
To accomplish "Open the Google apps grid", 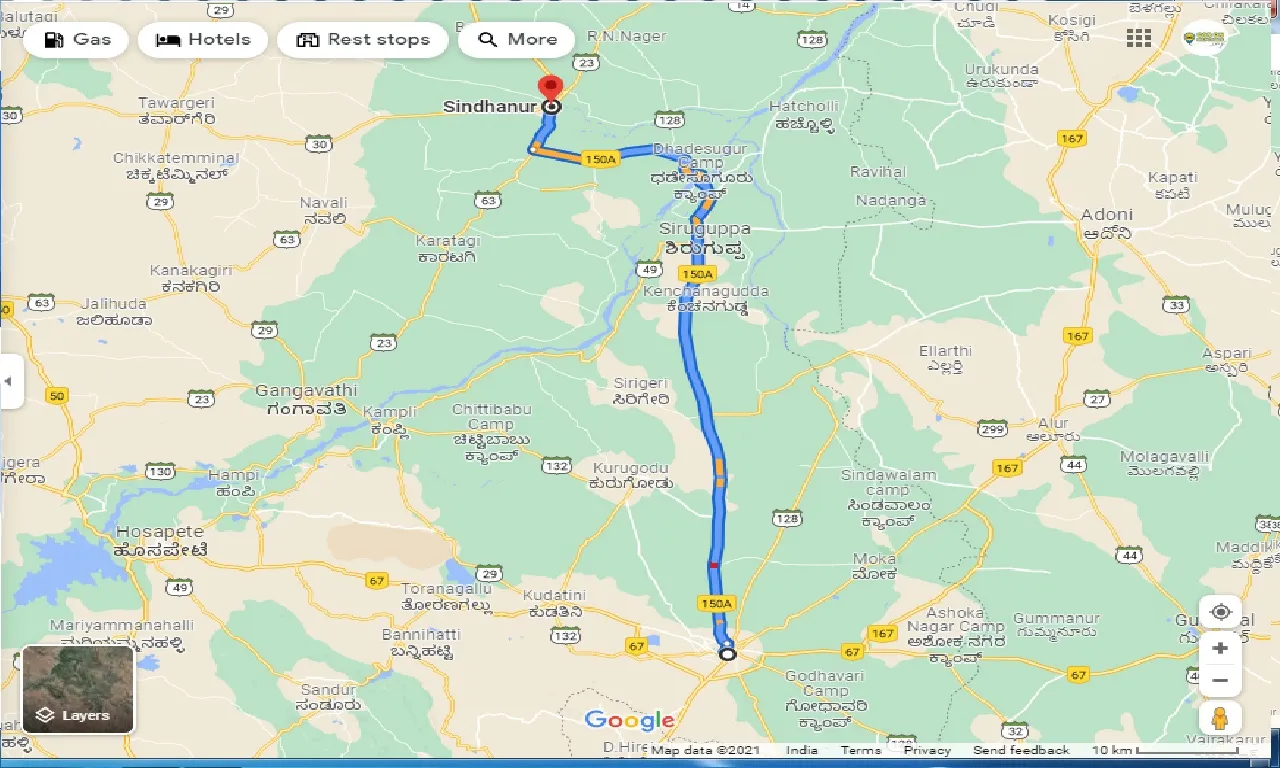I will click(1138, 38).
